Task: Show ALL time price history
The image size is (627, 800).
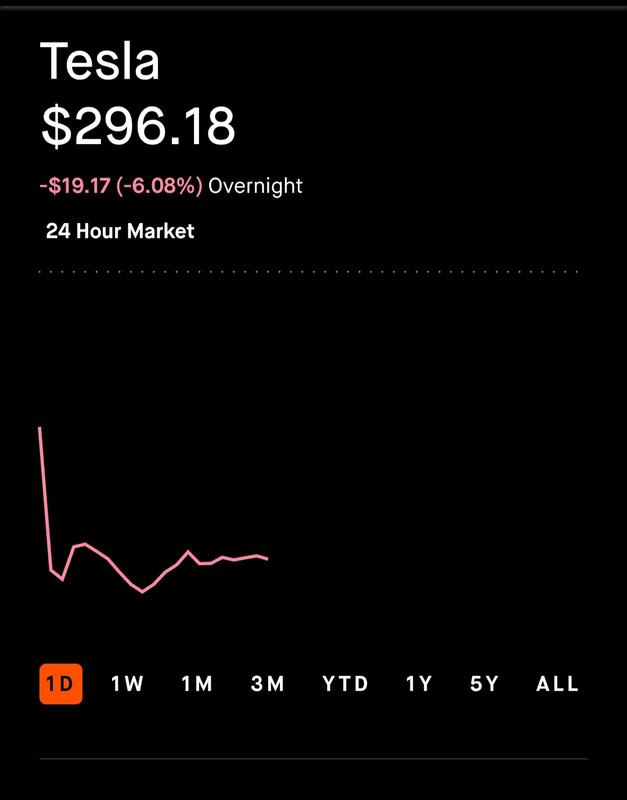Action: click(557, 684)
